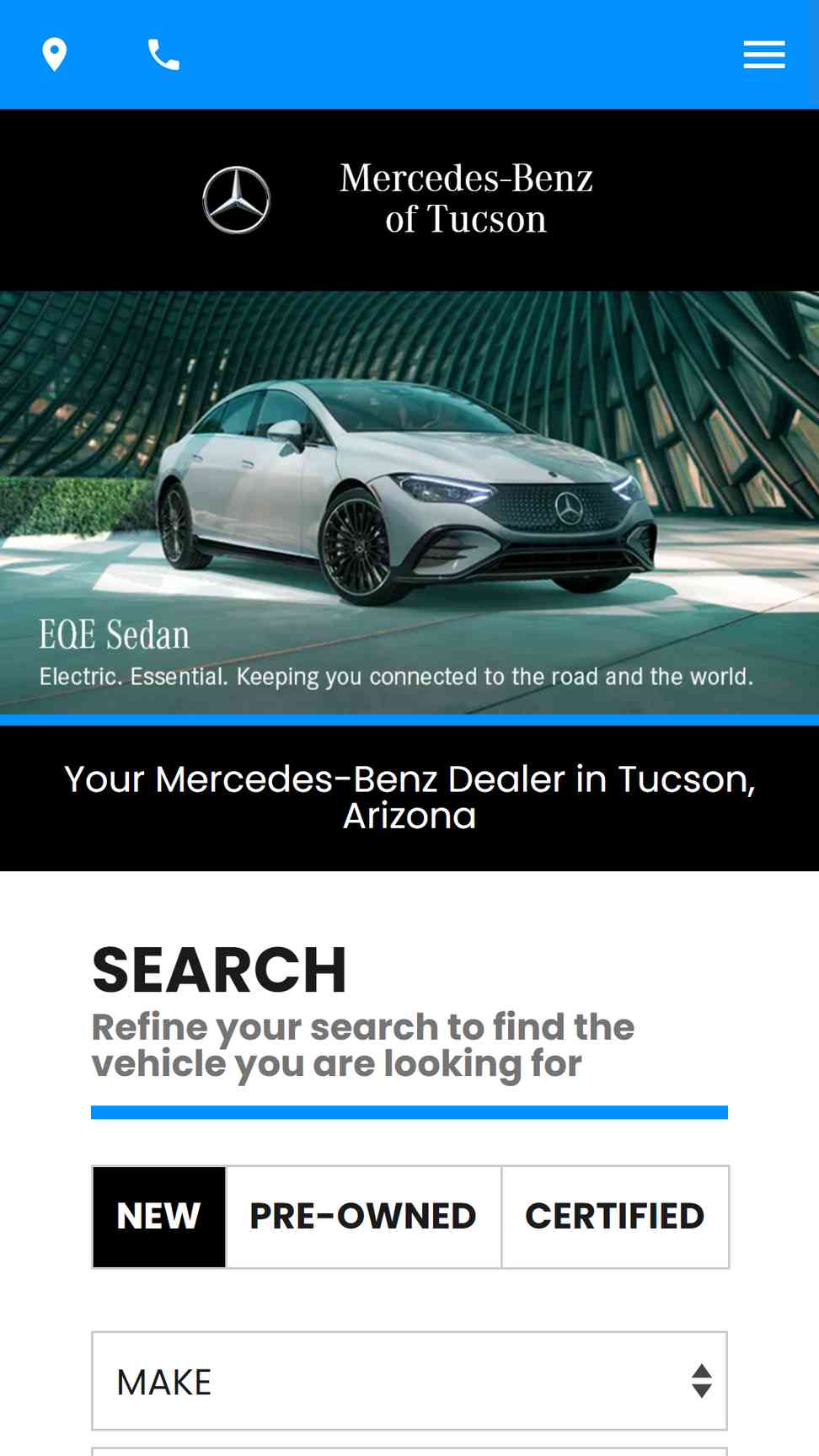Open the hamburger navigation menu

click(763, 55)
